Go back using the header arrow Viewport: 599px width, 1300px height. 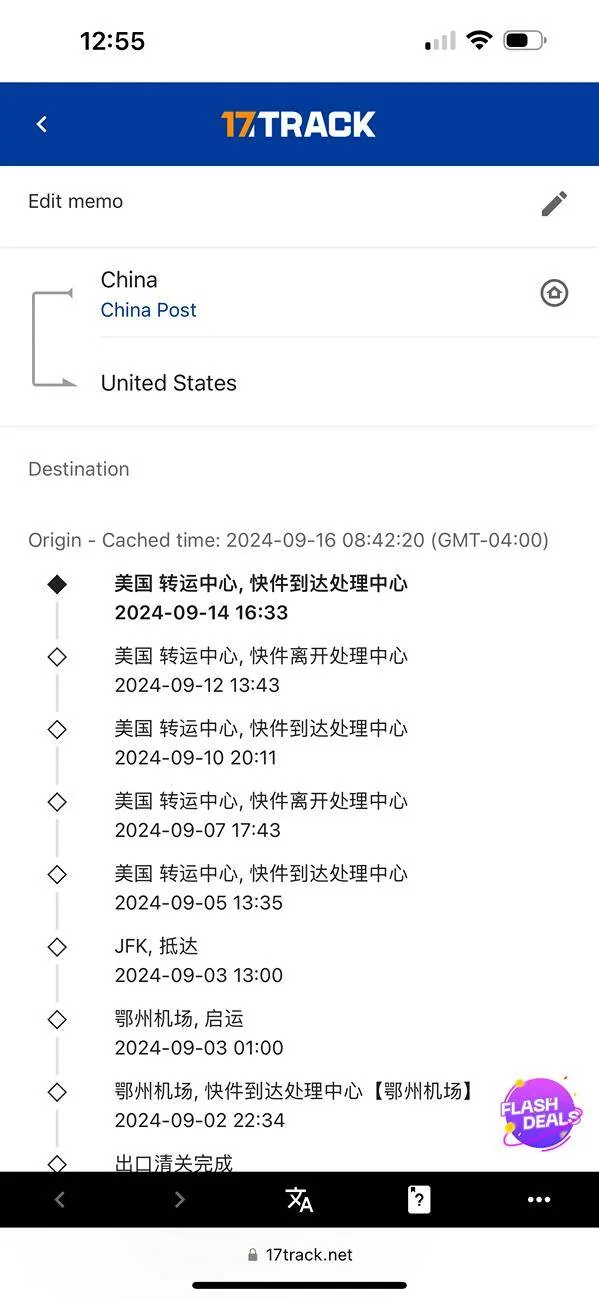pyautogui.click(x=41, y=124)
